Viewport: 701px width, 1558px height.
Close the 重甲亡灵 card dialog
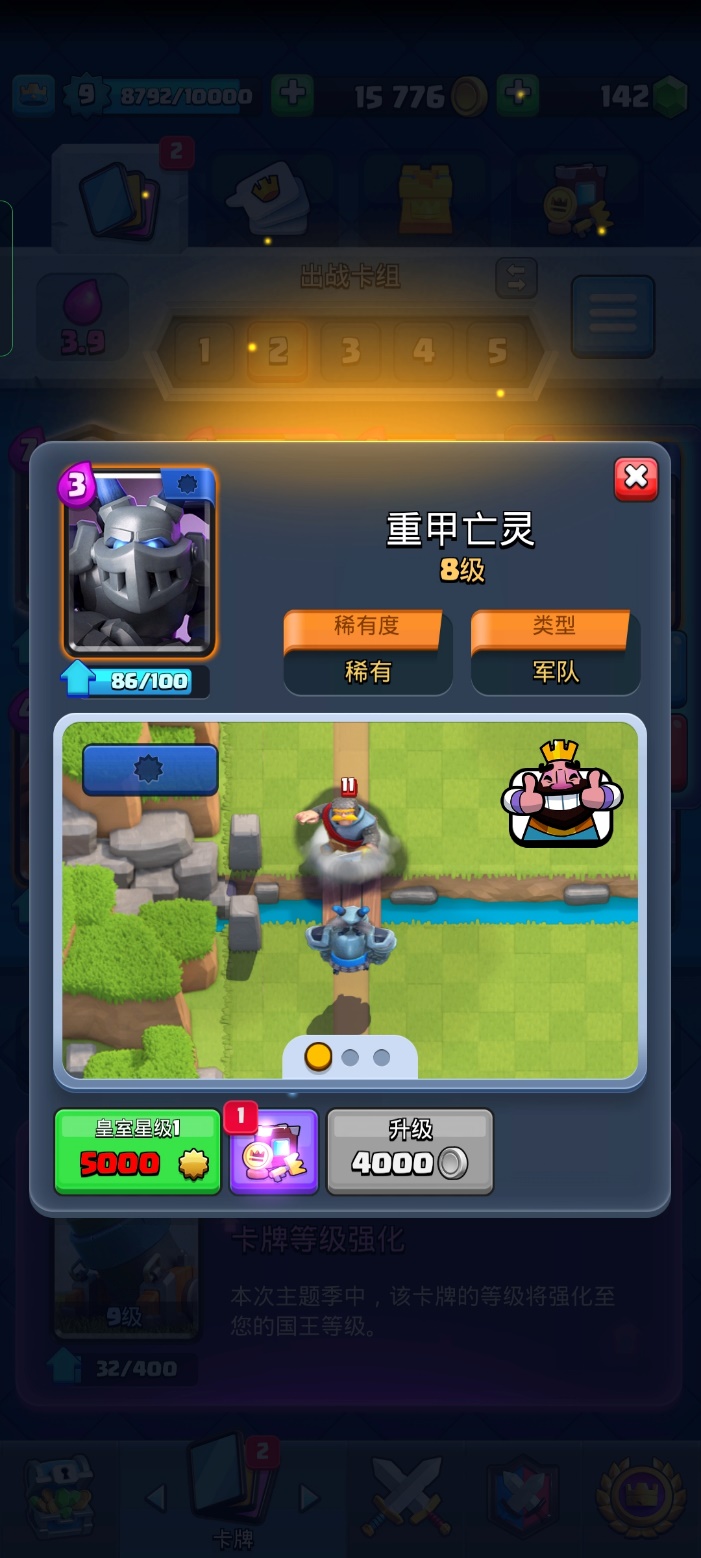click(636, 478)
